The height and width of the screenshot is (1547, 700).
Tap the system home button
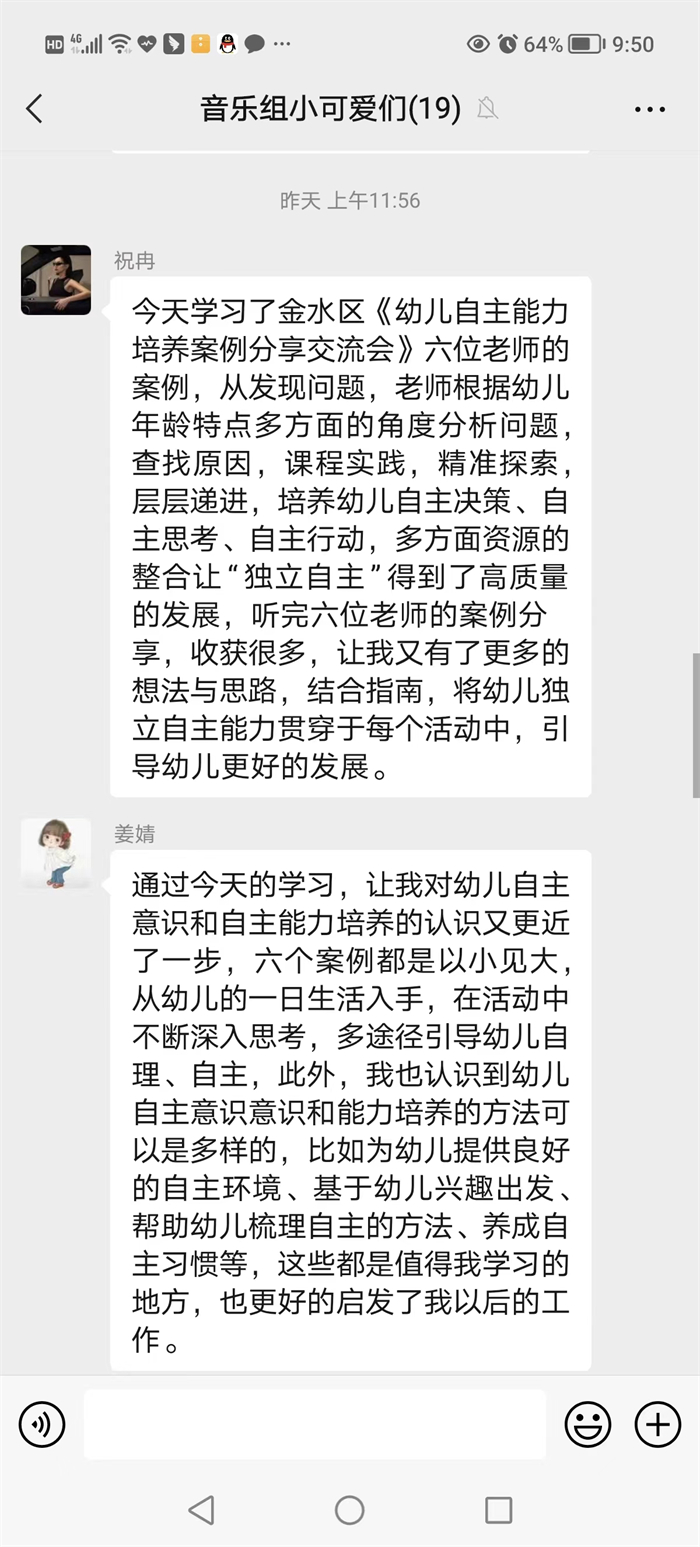pos(349,1510)
